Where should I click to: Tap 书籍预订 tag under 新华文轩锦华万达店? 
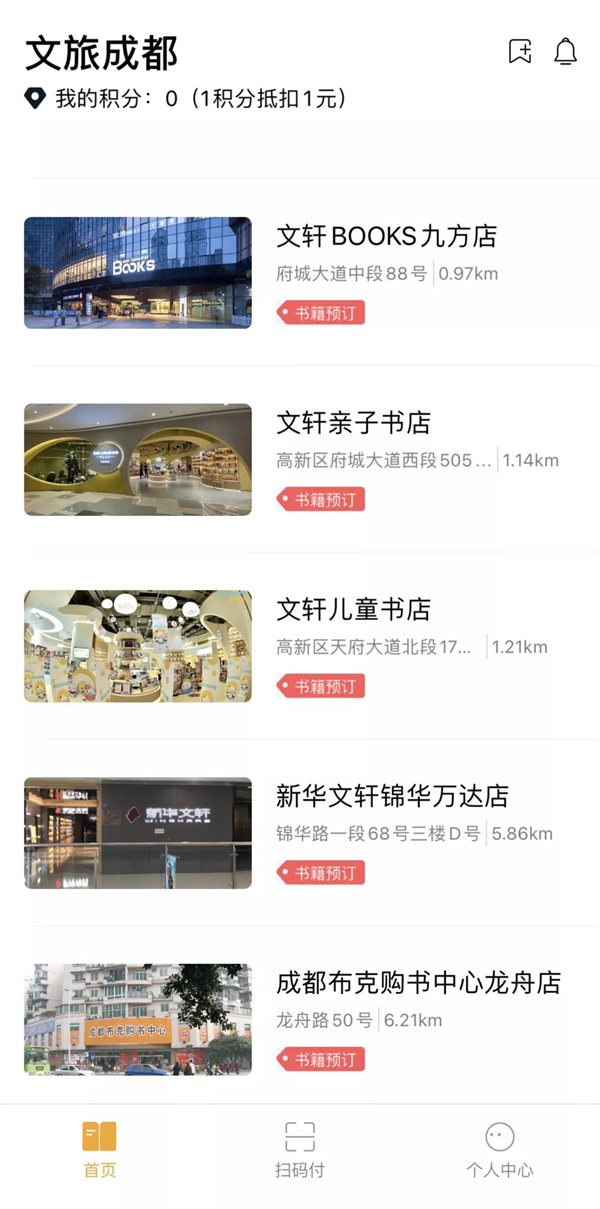coord(321,873)
